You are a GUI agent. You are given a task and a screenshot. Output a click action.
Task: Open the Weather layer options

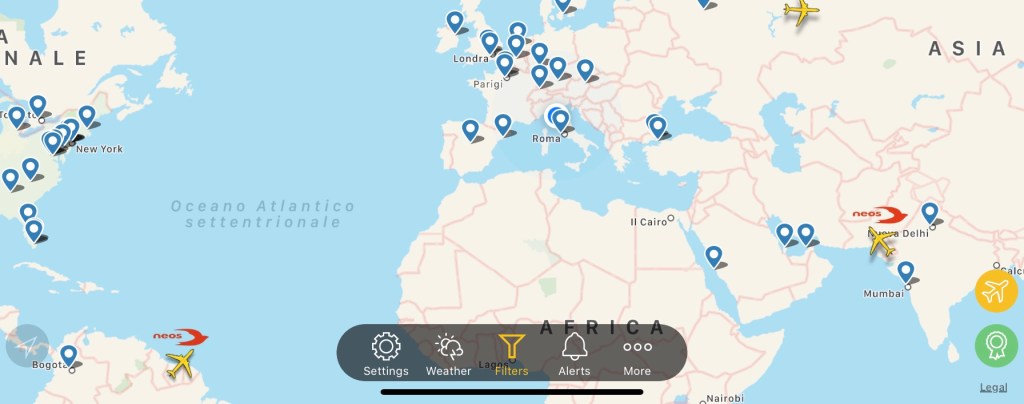tap(448, 354)
